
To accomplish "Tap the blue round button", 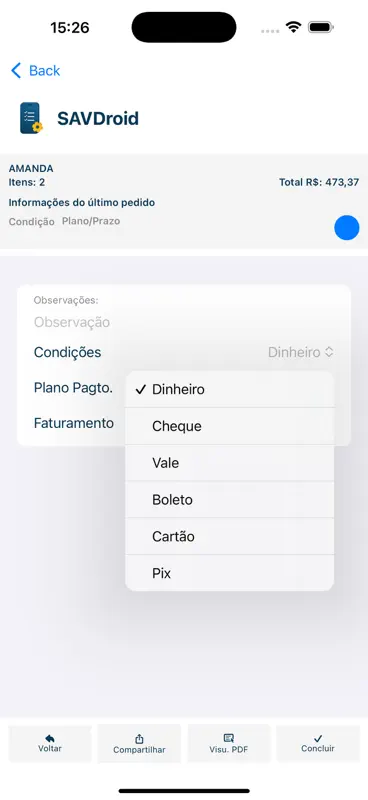I will click(347, 228).
